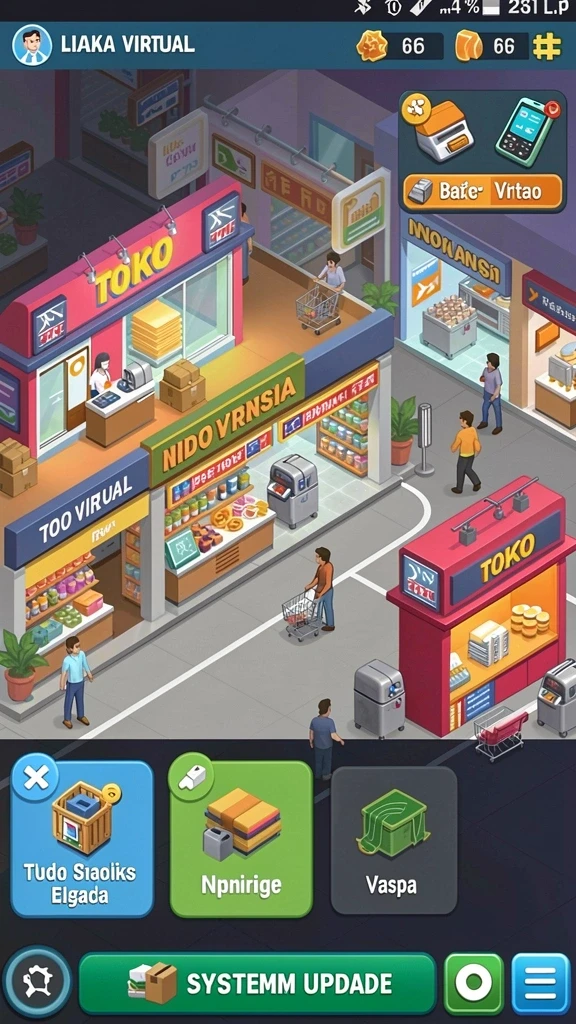Tap the Bate- Vrtao orange button
This screenshot has width=576, height=1024.
click(483, 191)
